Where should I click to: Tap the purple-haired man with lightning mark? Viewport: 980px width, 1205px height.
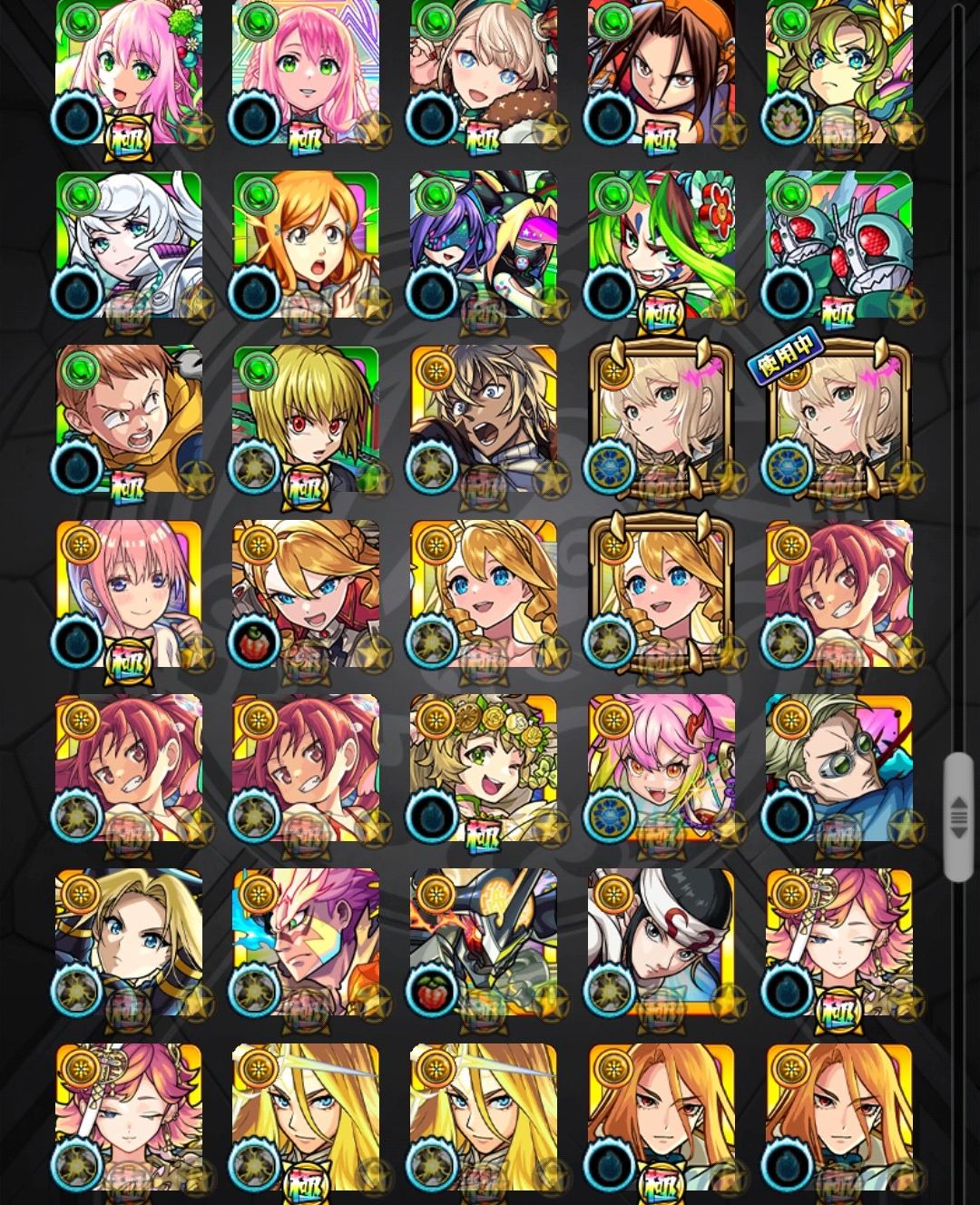coord(306,942)
